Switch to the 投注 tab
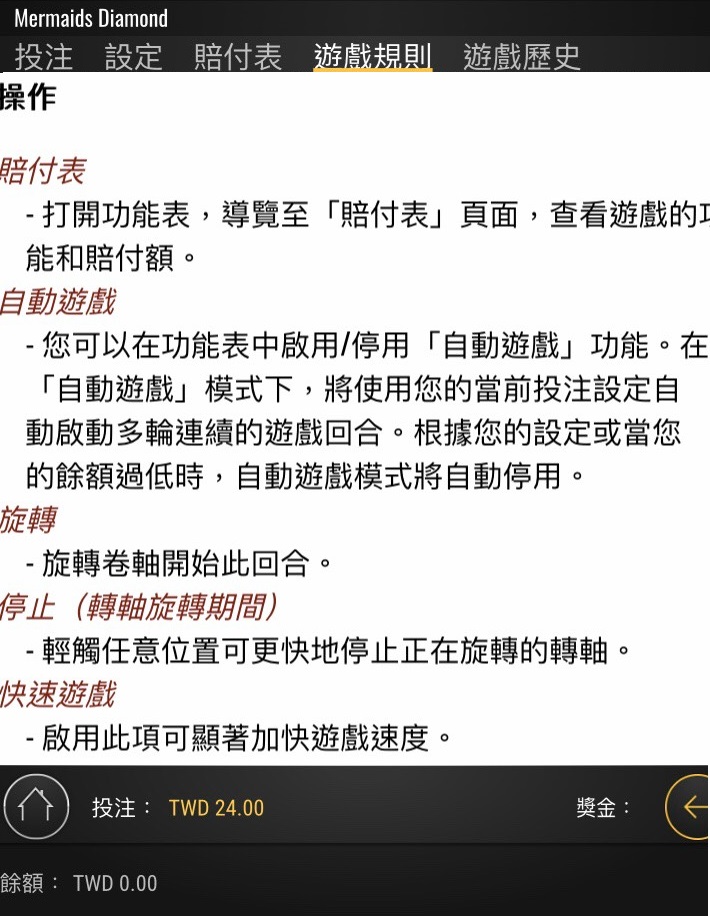Image resolution: width=710 pixels, height=918 pixels. [x=44, y=56]
